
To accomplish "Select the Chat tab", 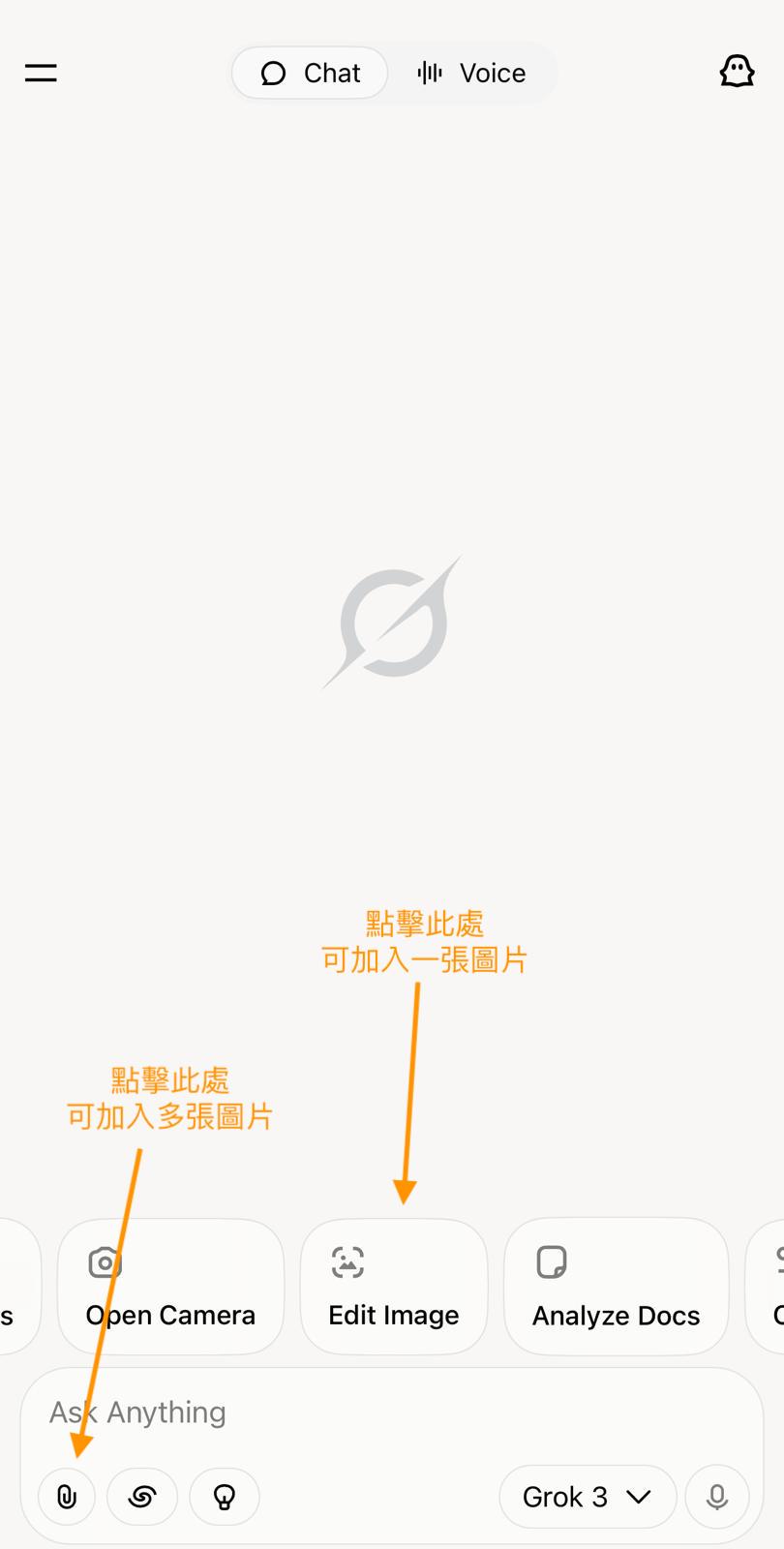I will tap(311, 73).
